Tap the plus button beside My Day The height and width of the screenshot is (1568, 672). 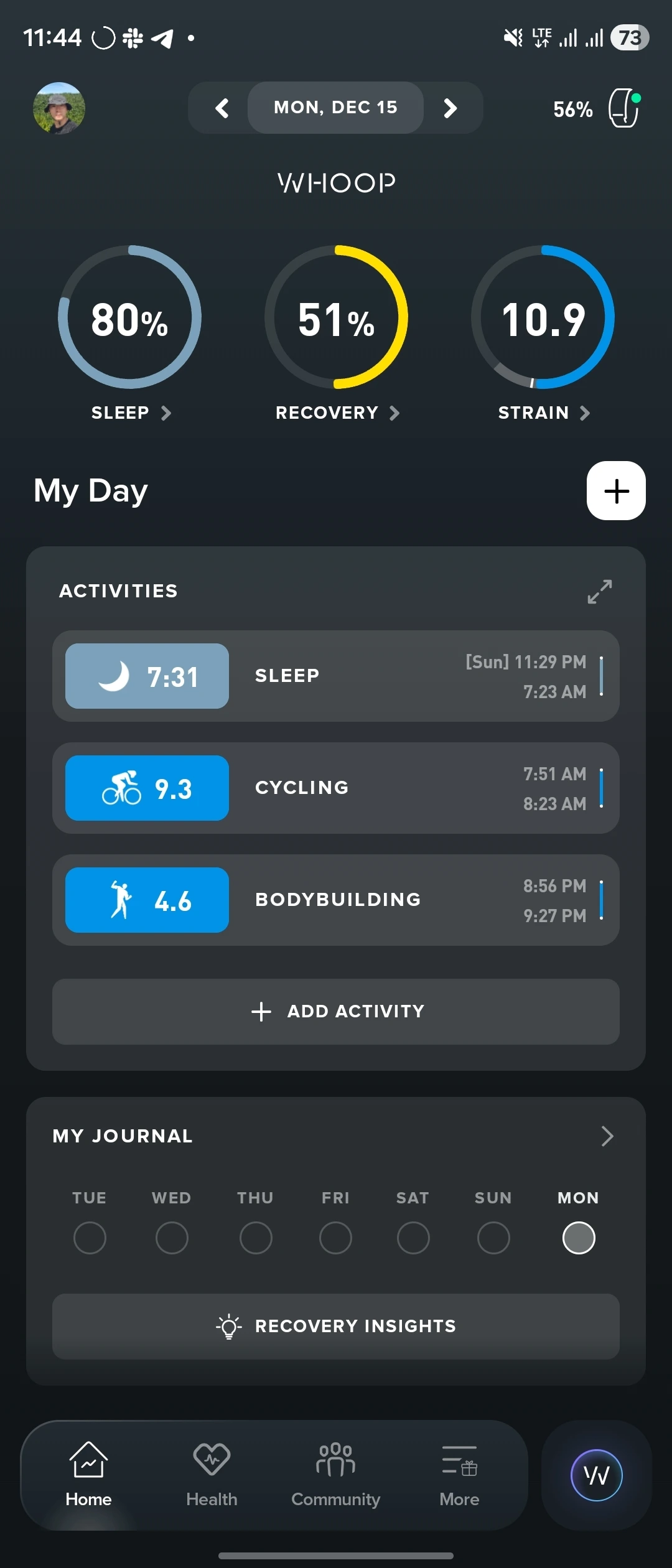click(616, 490)
